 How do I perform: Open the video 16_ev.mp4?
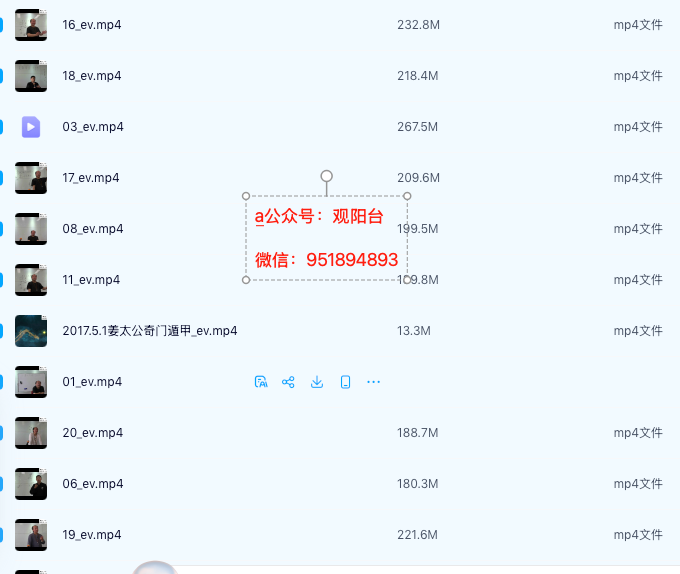(92, 24)
